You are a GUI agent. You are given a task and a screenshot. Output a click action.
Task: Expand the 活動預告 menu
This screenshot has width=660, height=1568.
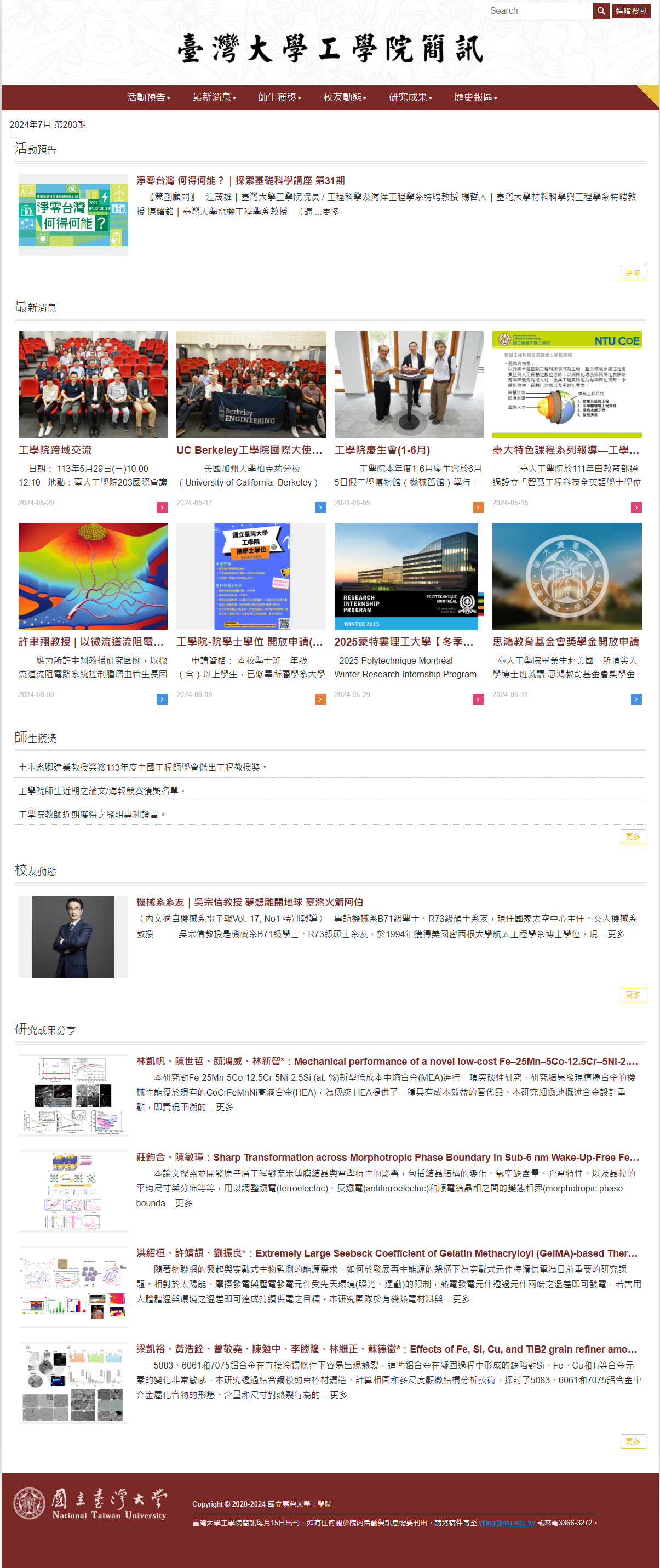[x=148, y=98]
